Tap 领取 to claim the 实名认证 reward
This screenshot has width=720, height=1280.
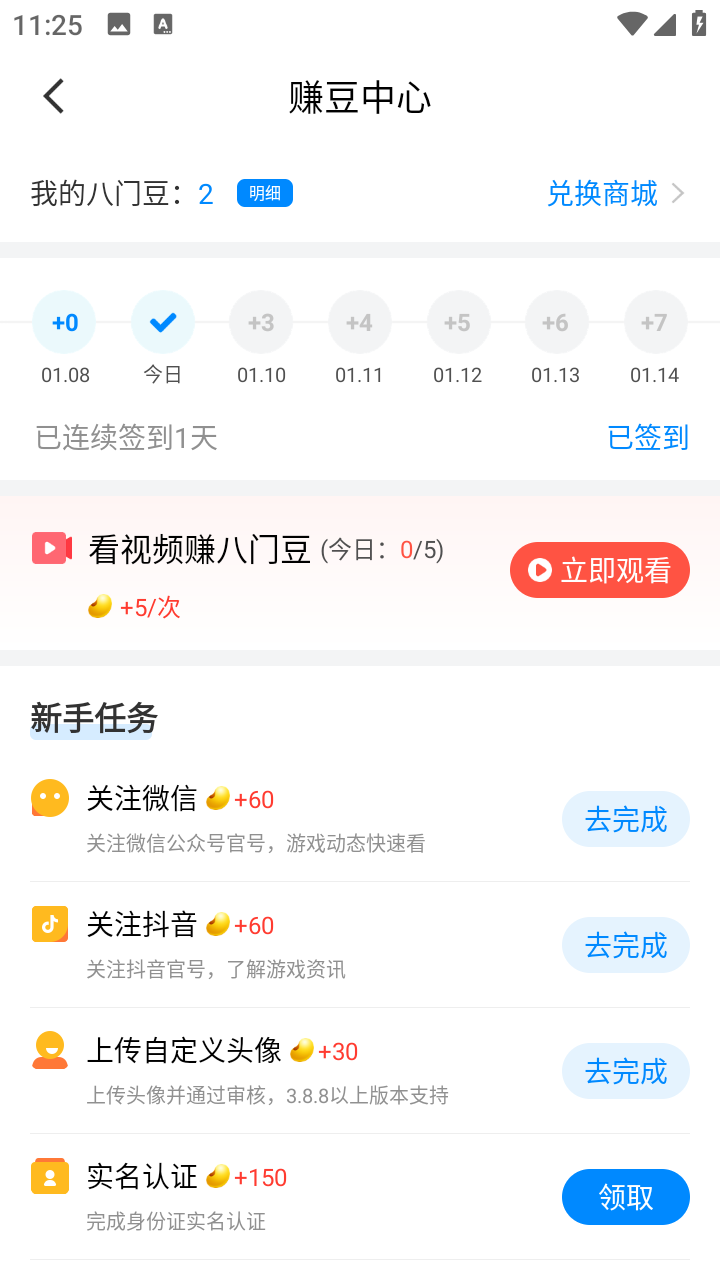click(x=625, y=1197)
